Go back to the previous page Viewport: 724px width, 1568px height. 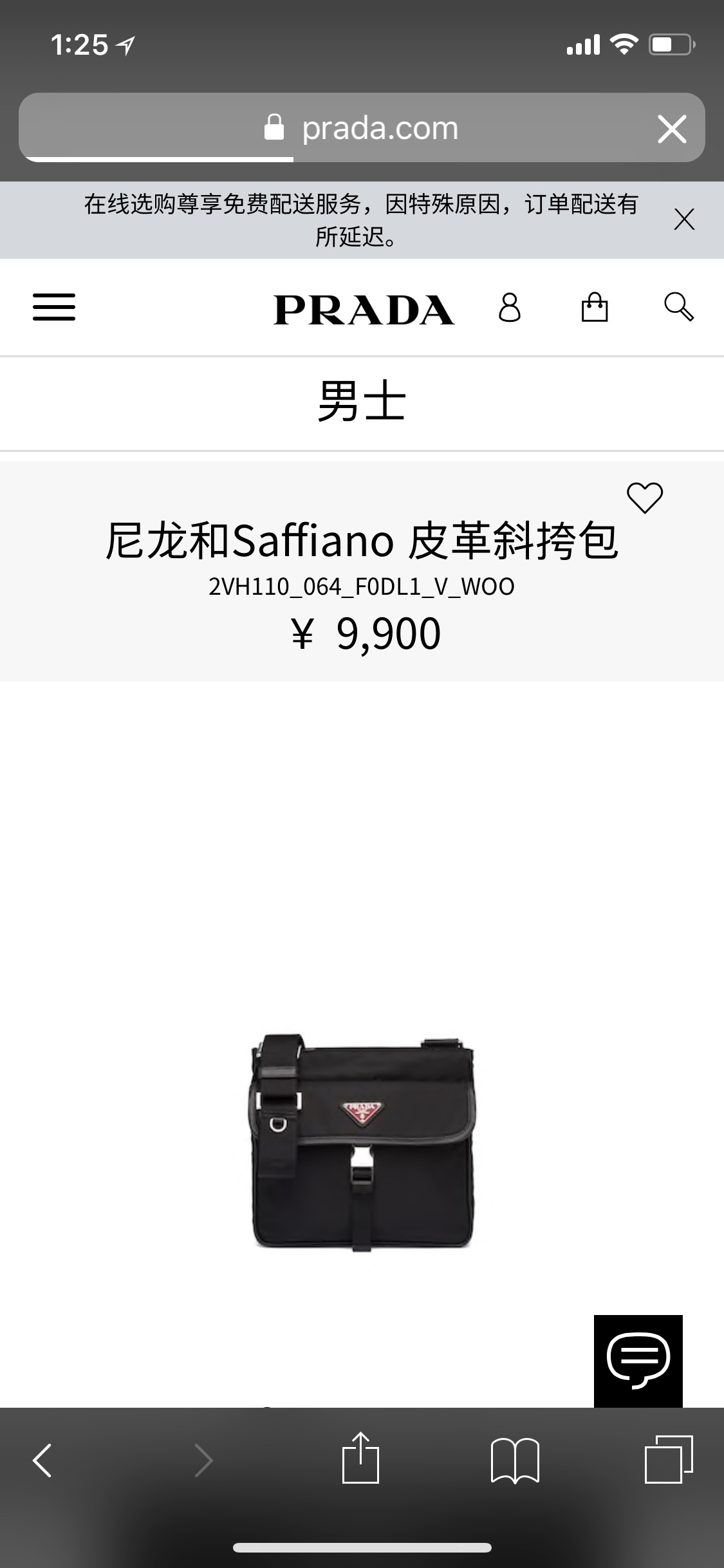(x=42, y=1459)
